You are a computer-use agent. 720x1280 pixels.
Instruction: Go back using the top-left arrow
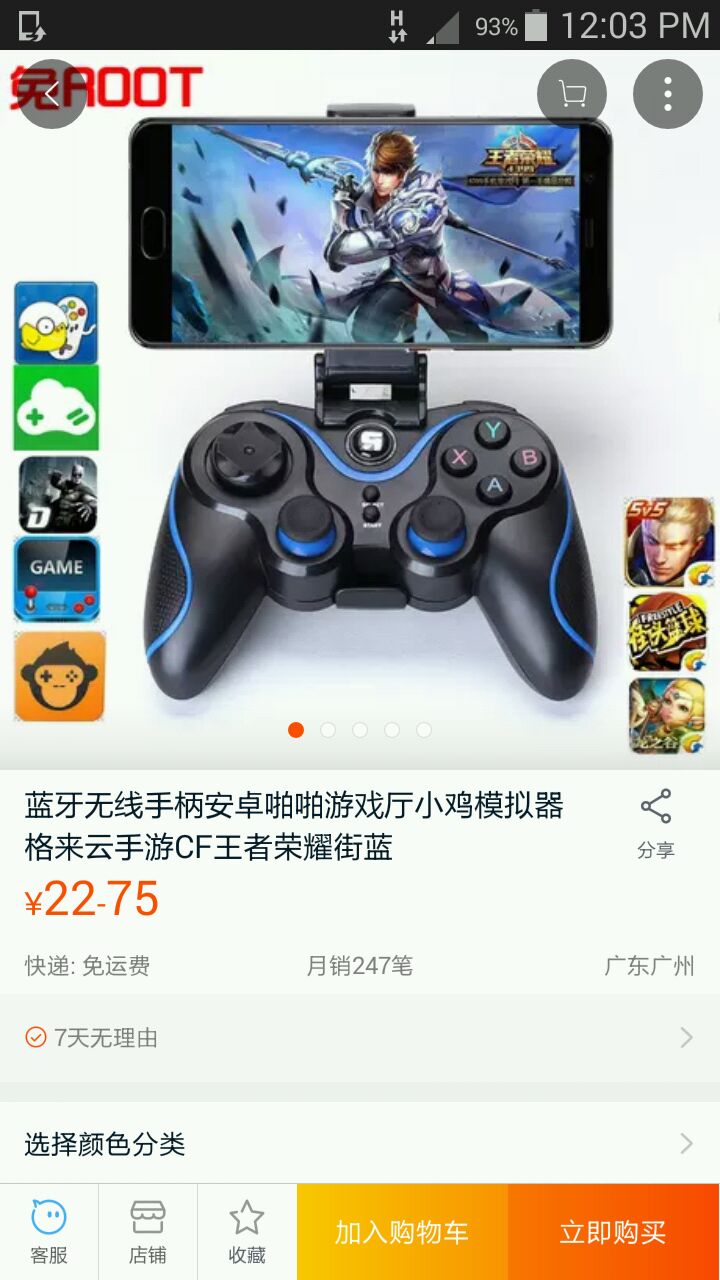[52, 94]
